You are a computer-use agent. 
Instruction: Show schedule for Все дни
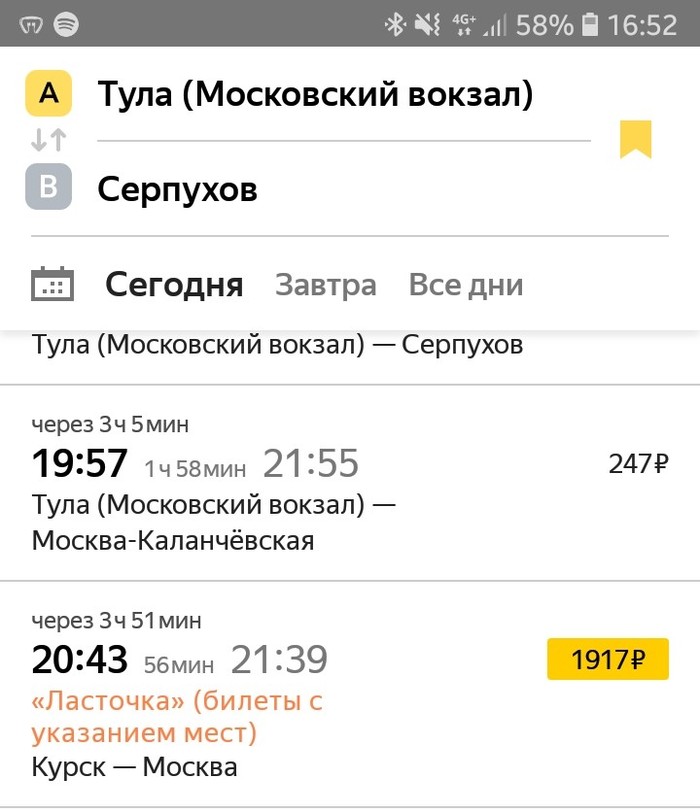[466, 285]
